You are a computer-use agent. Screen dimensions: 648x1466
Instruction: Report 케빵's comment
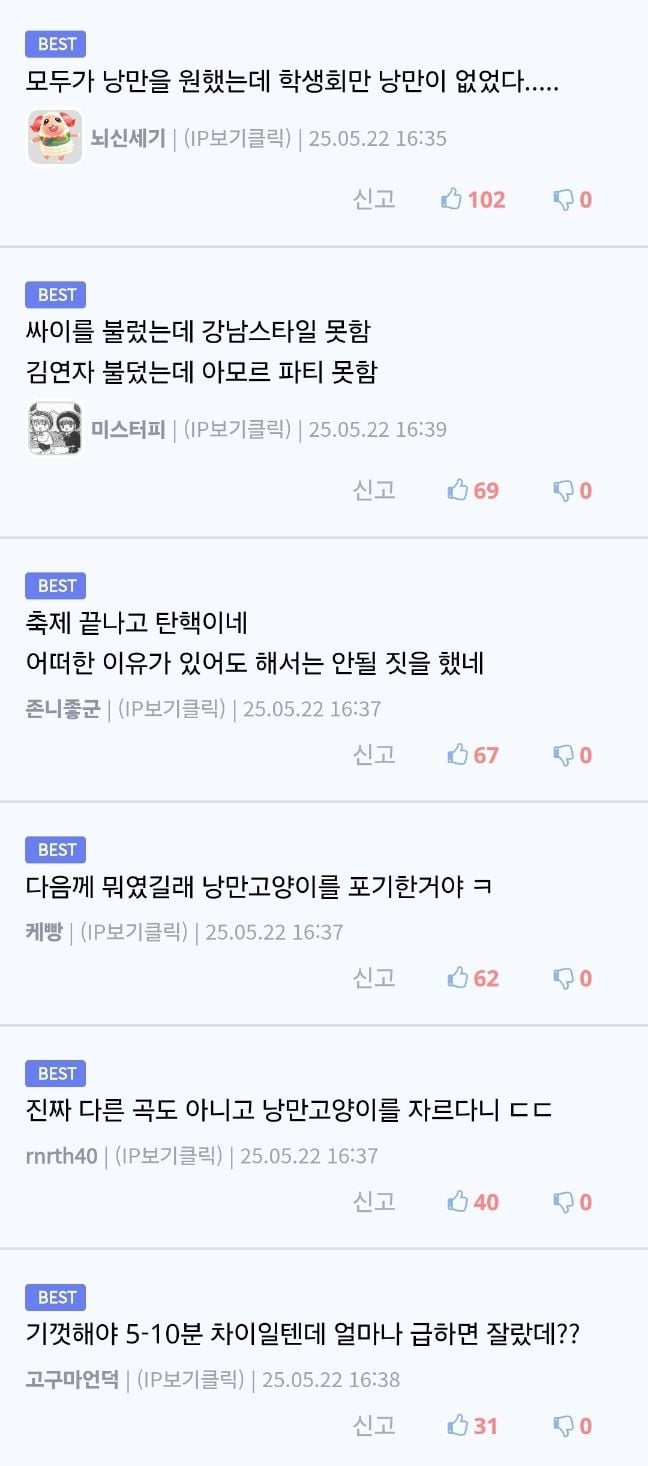[374, 977]
